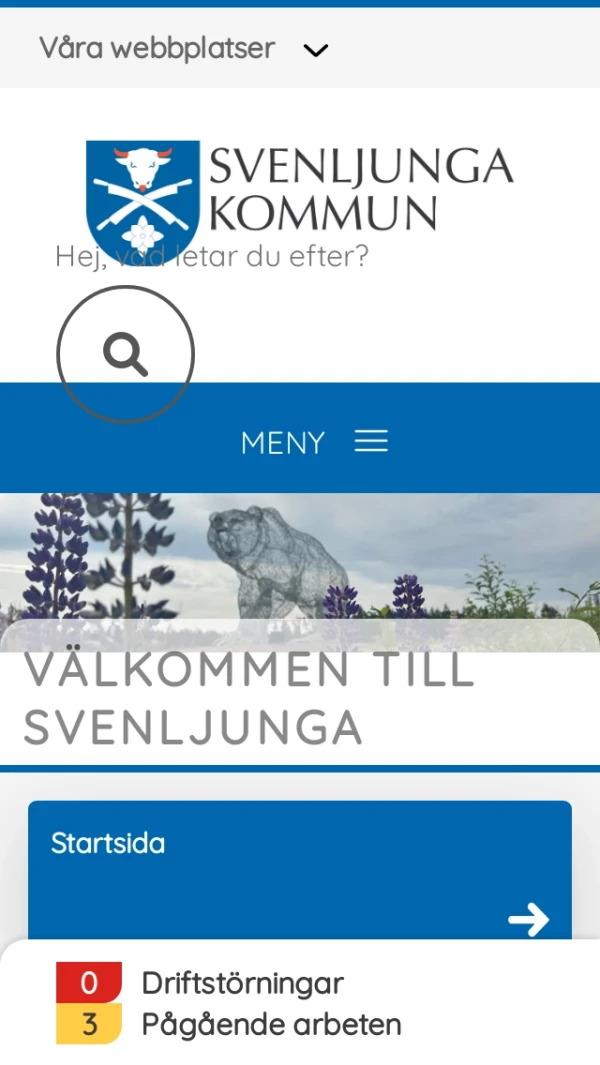This screenshot has height=1065, width=600.
Task: Expand the Våra webbplatser dropdown
Action: 184,48
